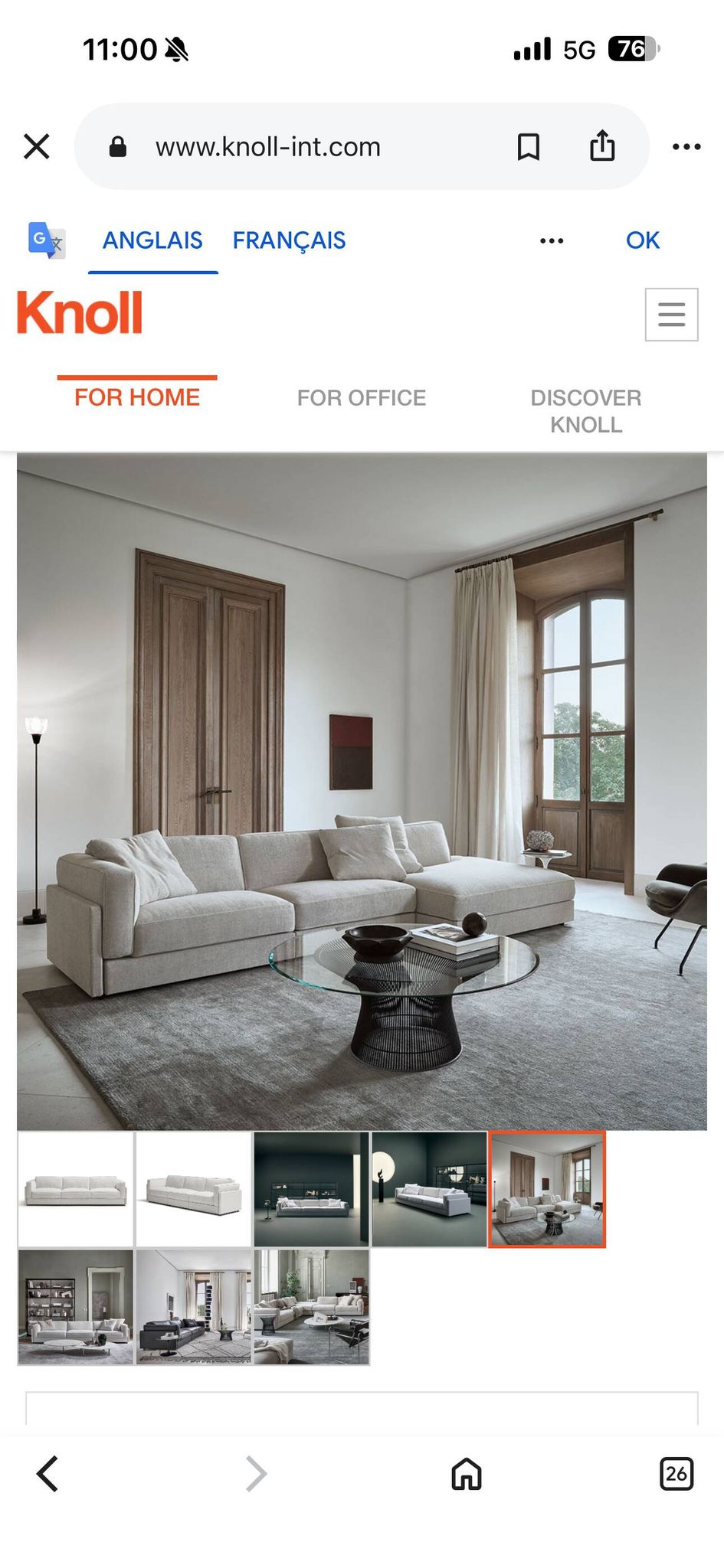Open the Knoll hamburger menu
This screenshot has width=724, height=1568.
pos(671,314)
